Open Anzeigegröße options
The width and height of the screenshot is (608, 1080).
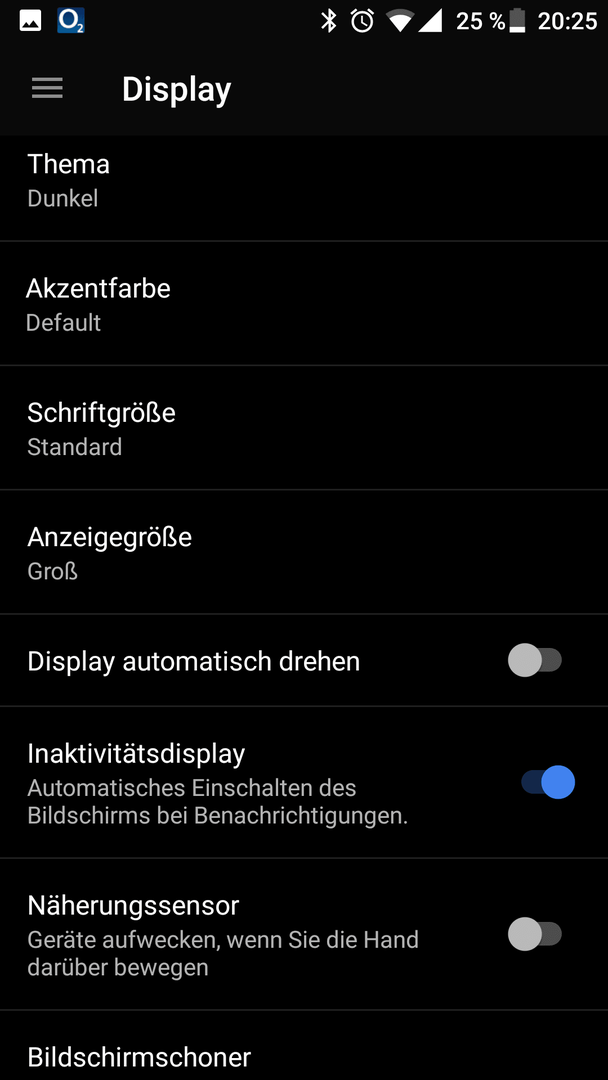point(304,552)
